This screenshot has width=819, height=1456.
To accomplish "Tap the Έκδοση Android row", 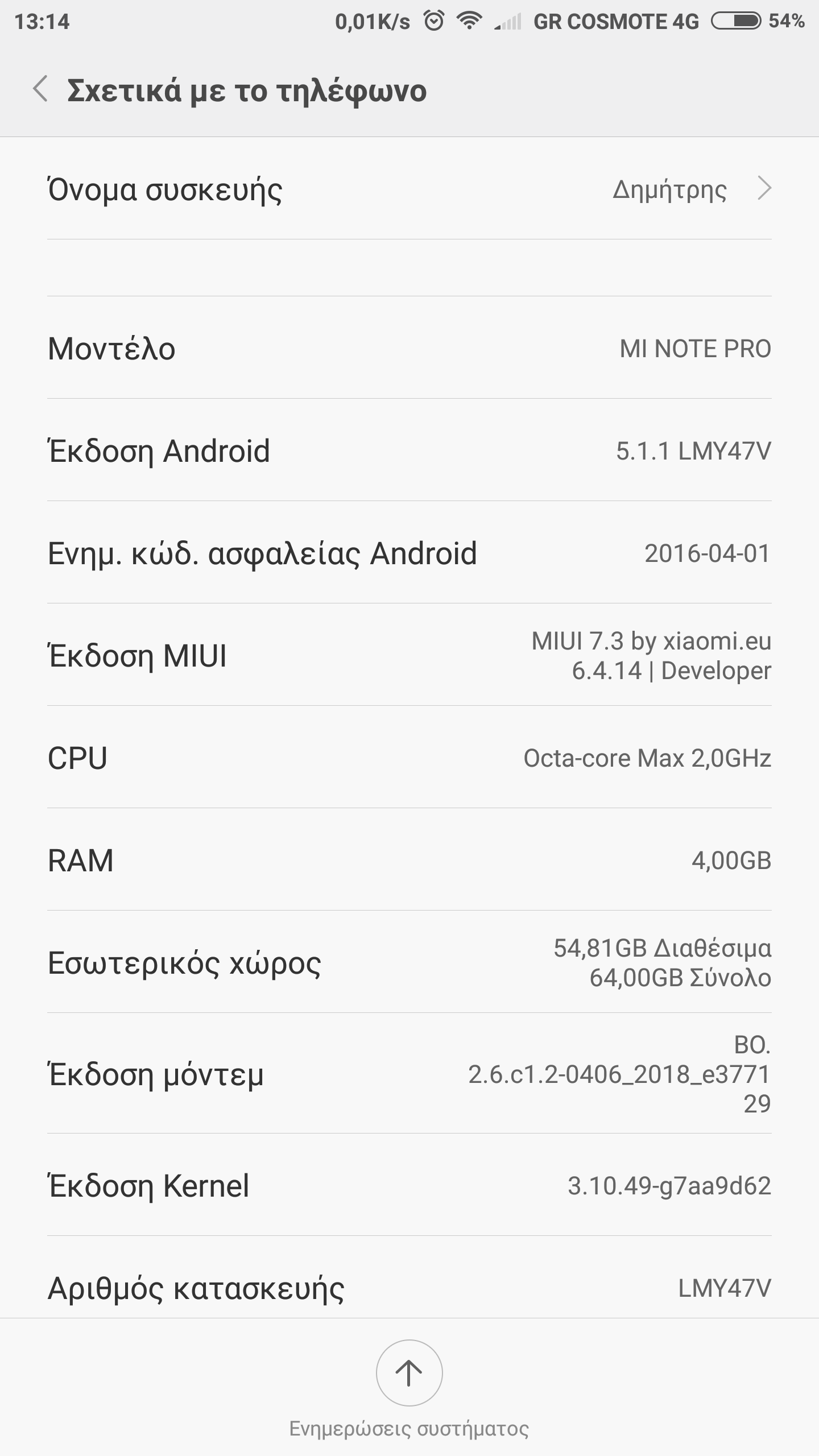I will [x=409, y=450].
